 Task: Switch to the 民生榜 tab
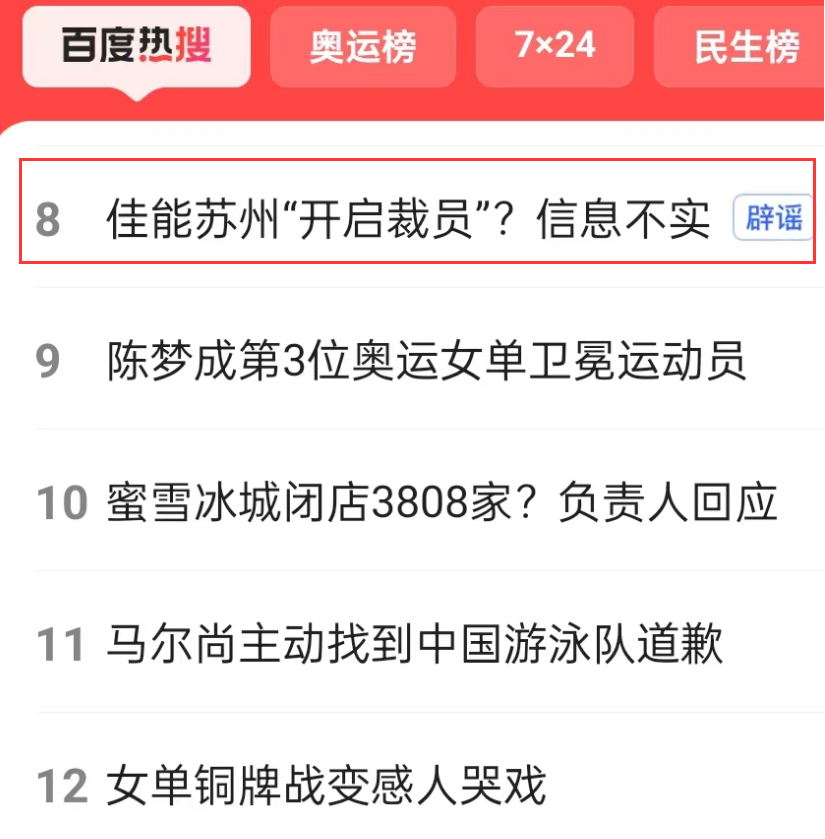746,47
